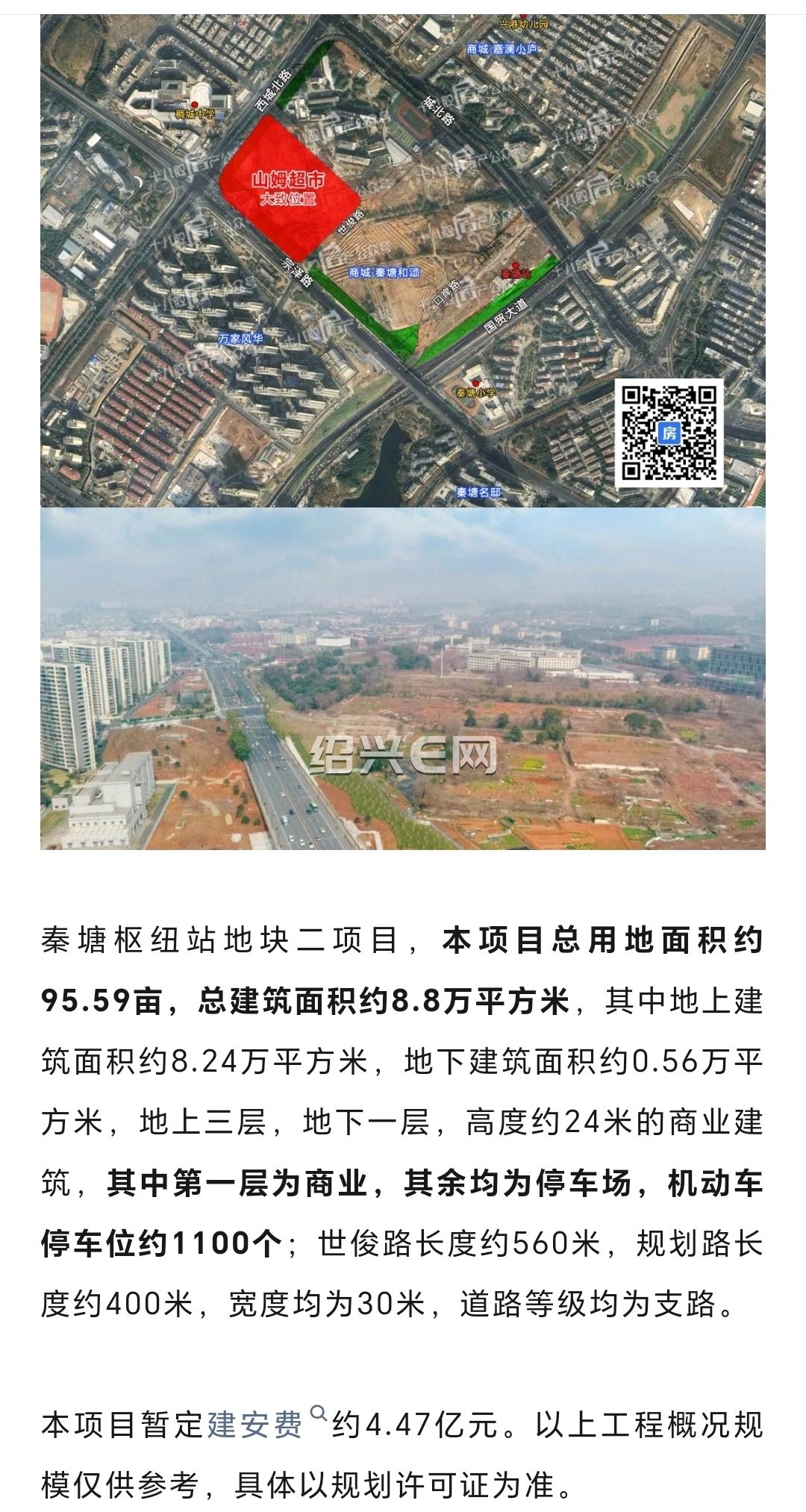Screen dimensions: 806x1512
Task: View the aerial site photo
Action: coord(403,678)
